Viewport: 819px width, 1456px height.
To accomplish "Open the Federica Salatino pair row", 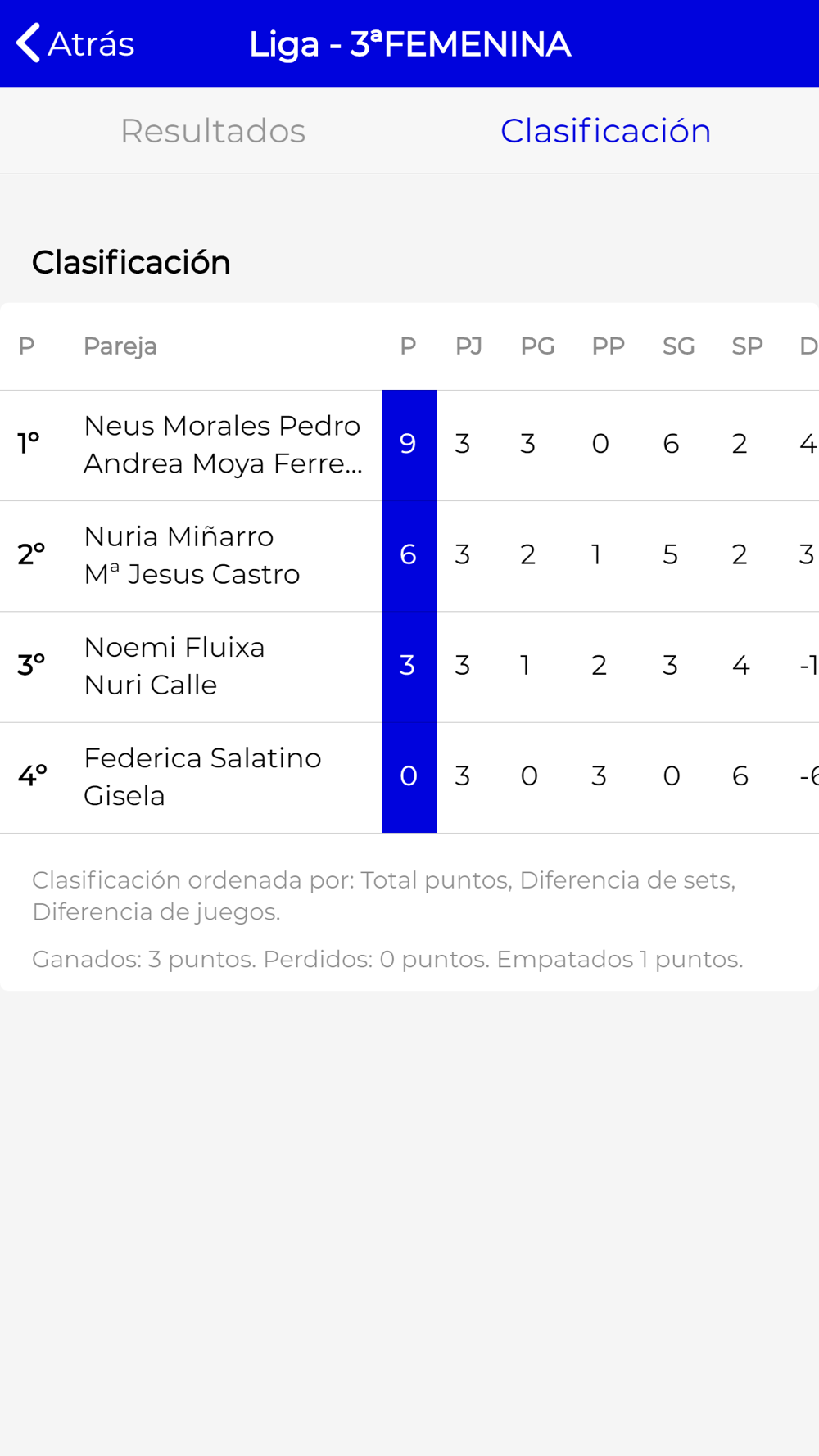I will coord(409,777).
